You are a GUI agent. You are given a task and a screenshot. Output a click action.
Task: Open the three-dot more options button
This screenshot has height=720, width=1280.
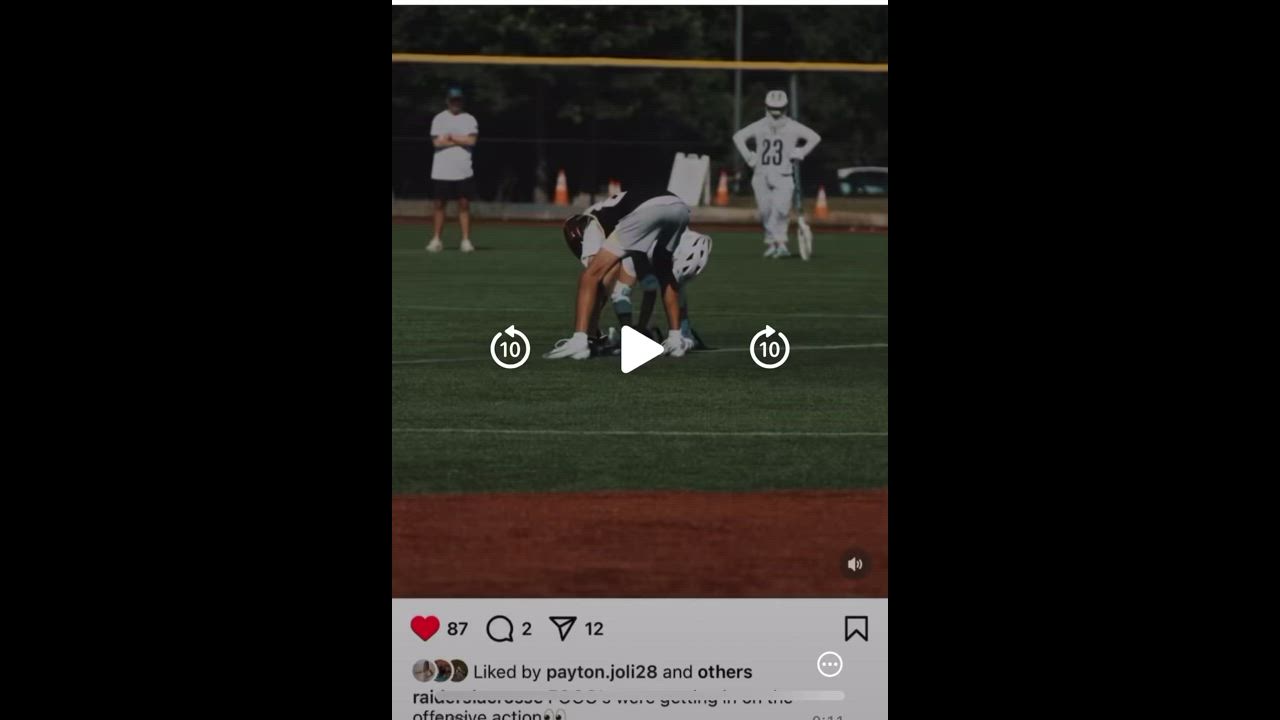coord(830,664)
